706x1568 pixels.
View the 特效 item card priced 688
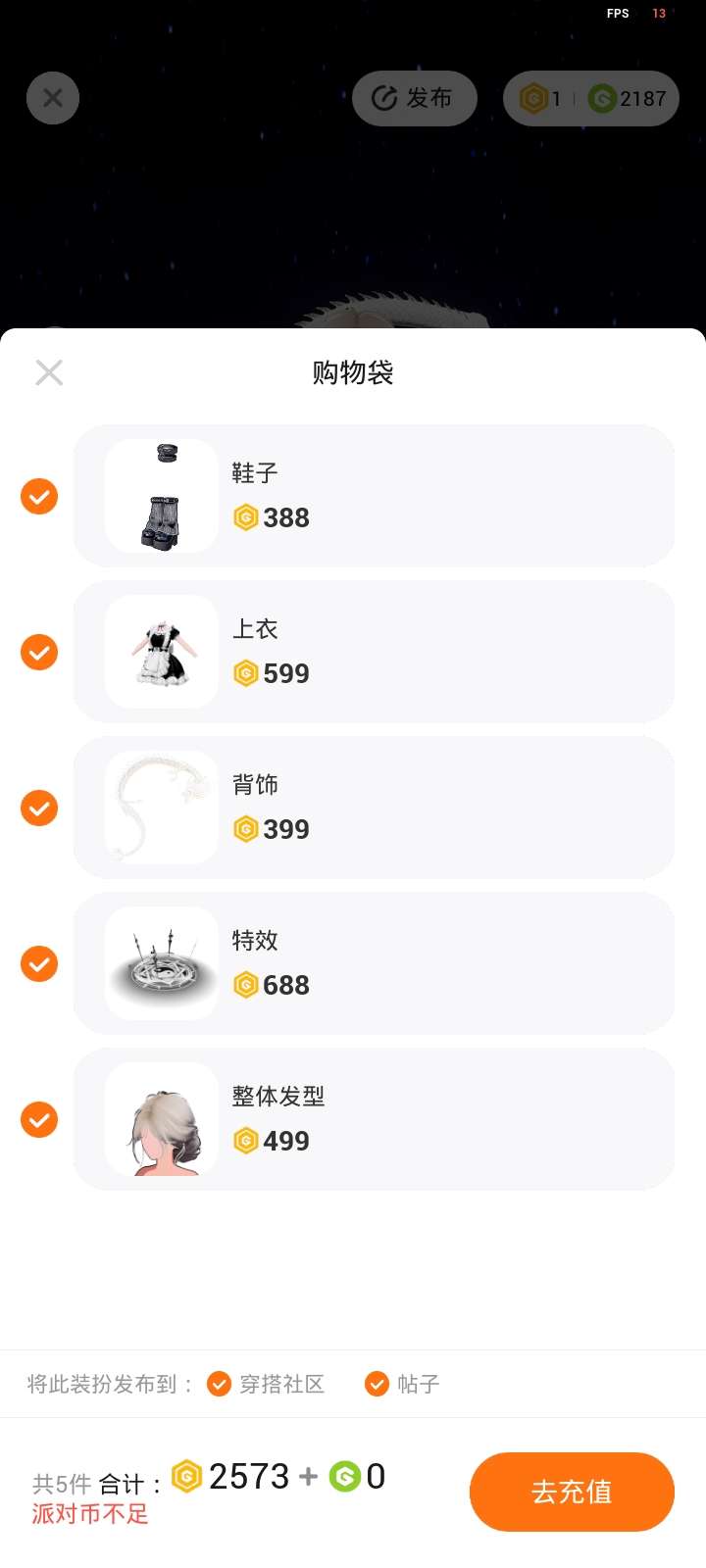[x=373, y=964]
